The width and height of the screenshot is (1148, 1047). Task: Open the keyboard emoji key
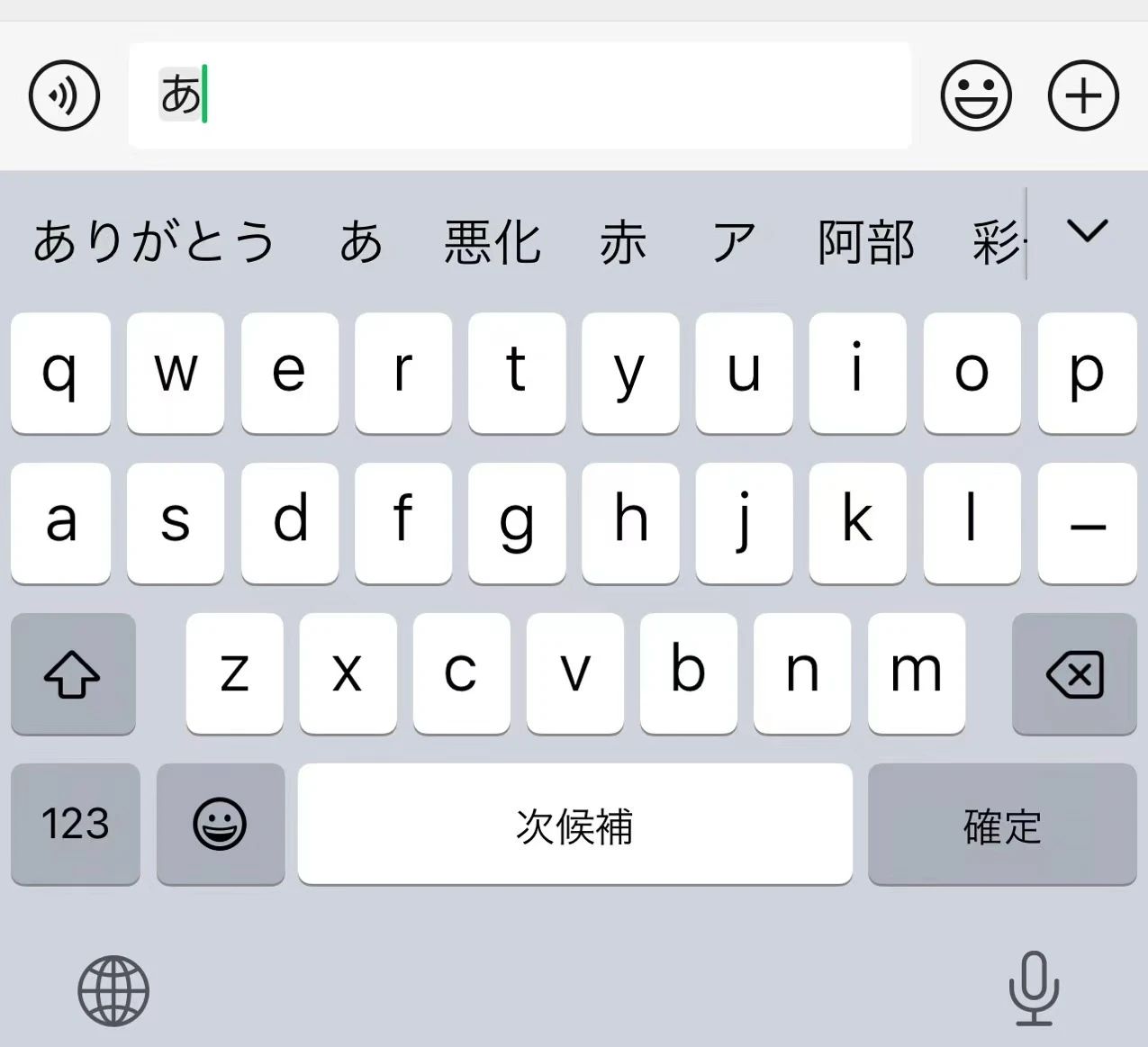[220, 824]
